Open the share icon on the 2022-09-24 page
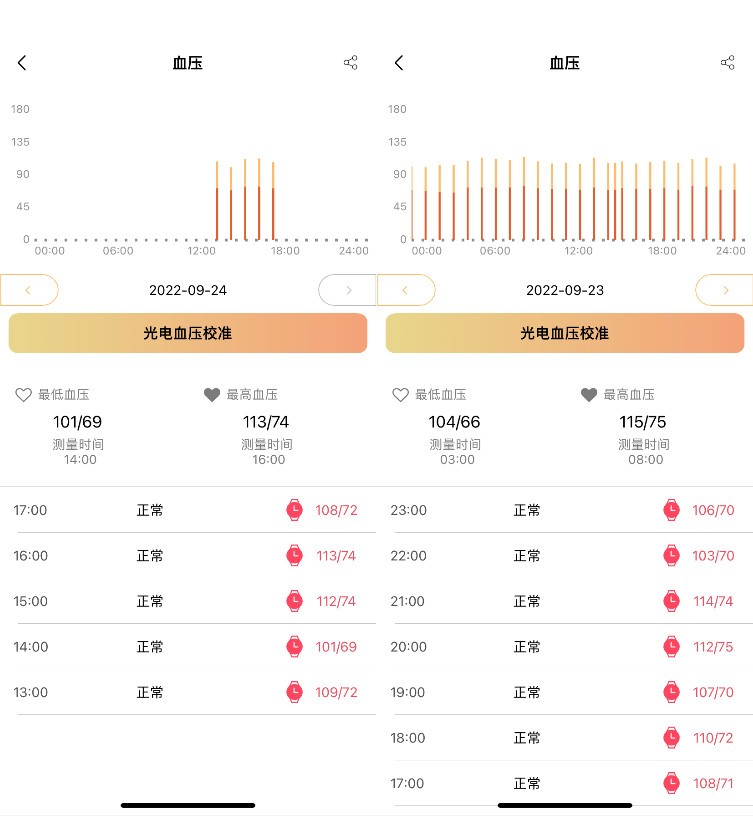The image size is (753, 816). click(350, 62)
